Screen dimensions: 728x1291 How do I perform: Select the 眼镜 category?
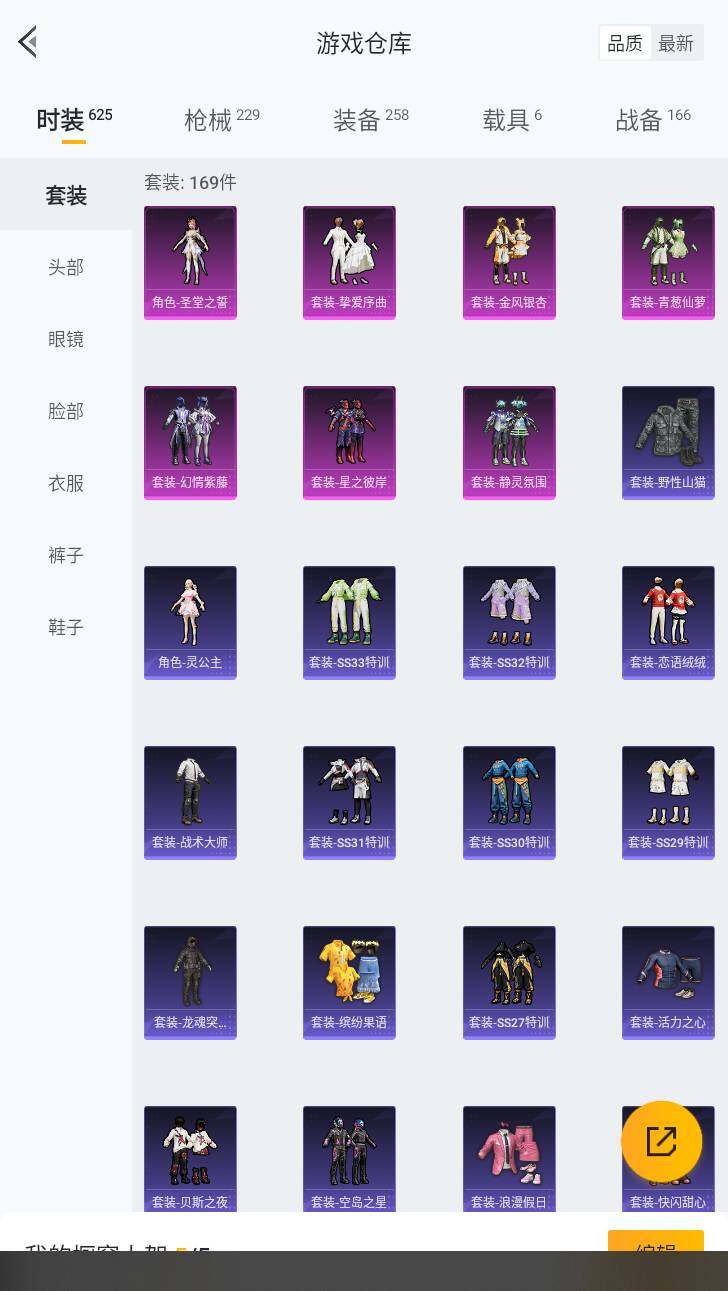[x=66, y=339]
